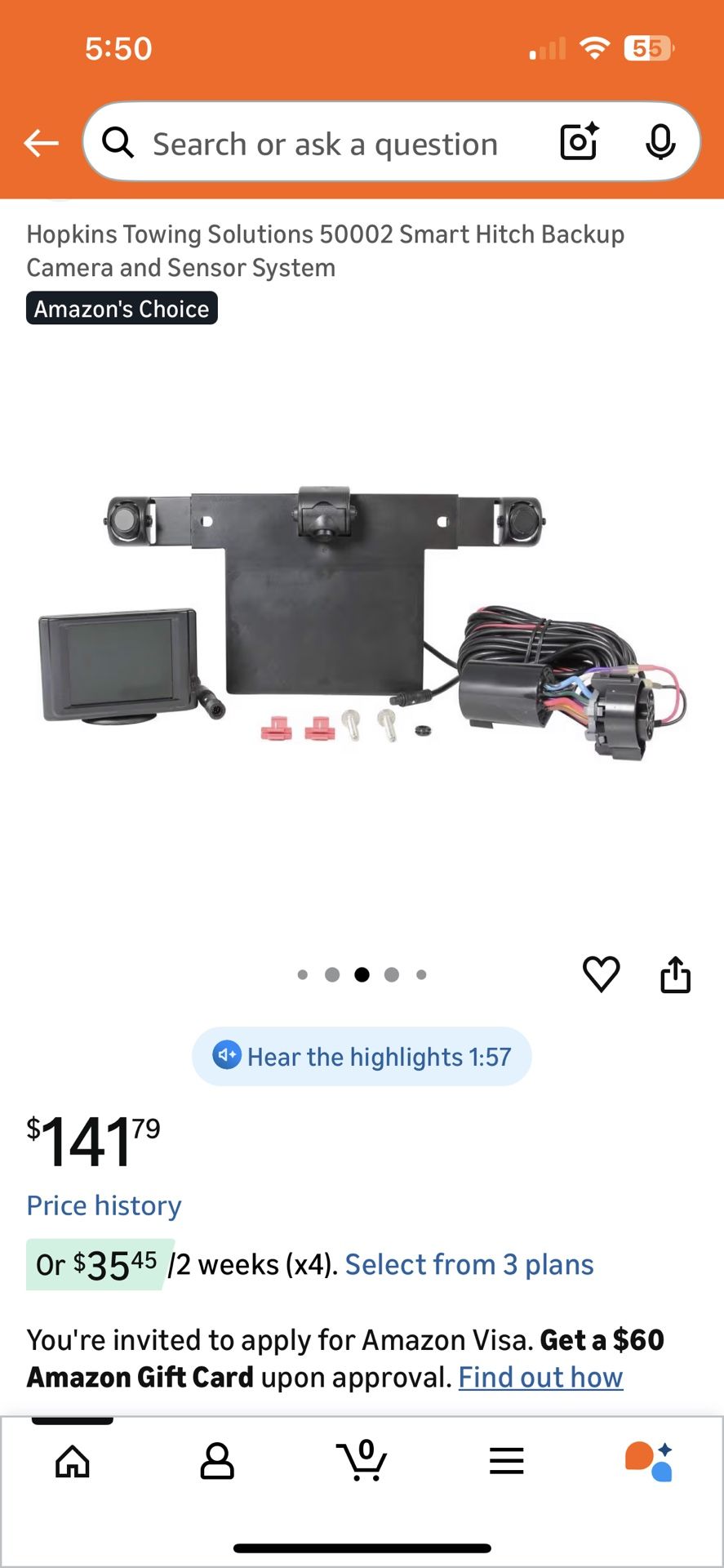Start voice search with the microphone icon
The height and width of the screenshot is (1568, 724).
coord(662,142)
